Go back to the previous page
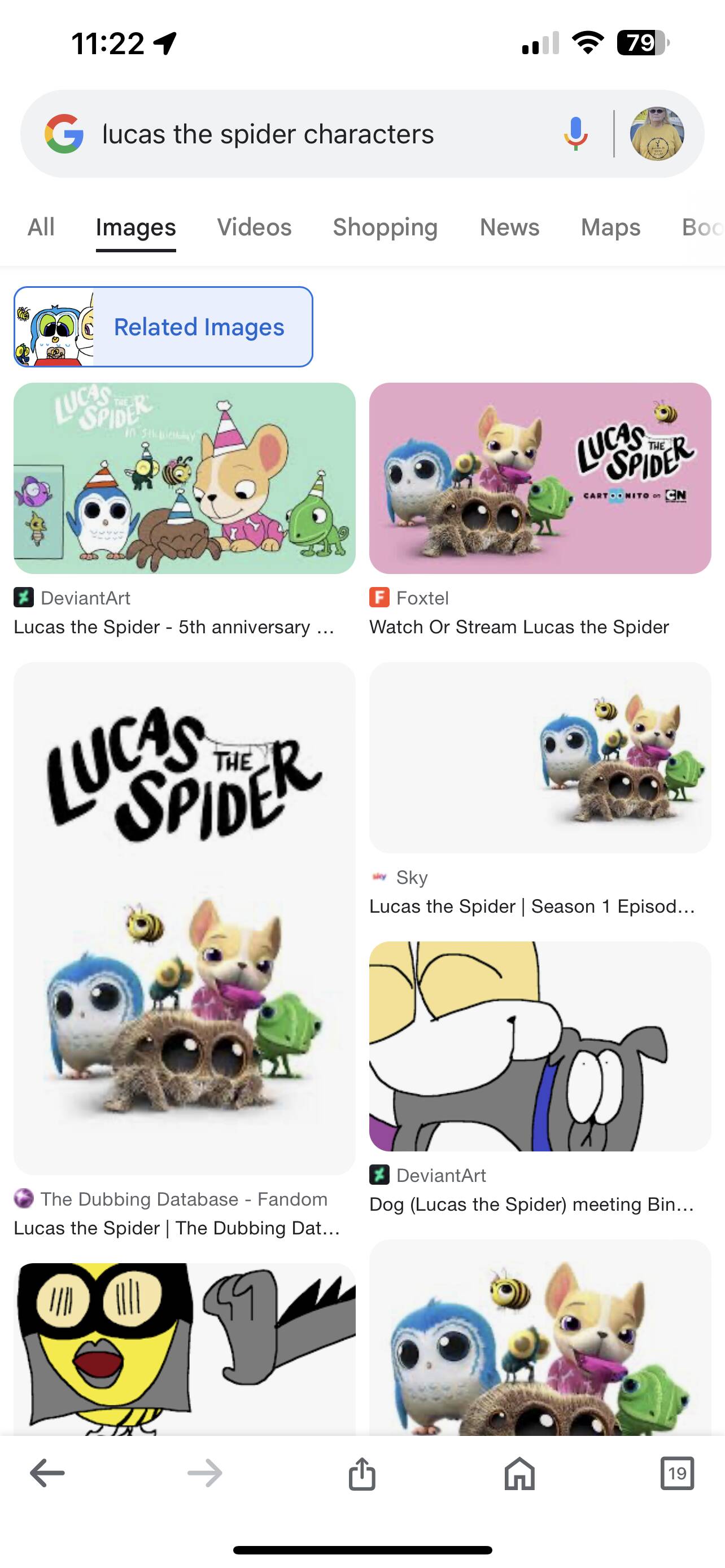725x1568 pixels. click(x=47, y=1474)
